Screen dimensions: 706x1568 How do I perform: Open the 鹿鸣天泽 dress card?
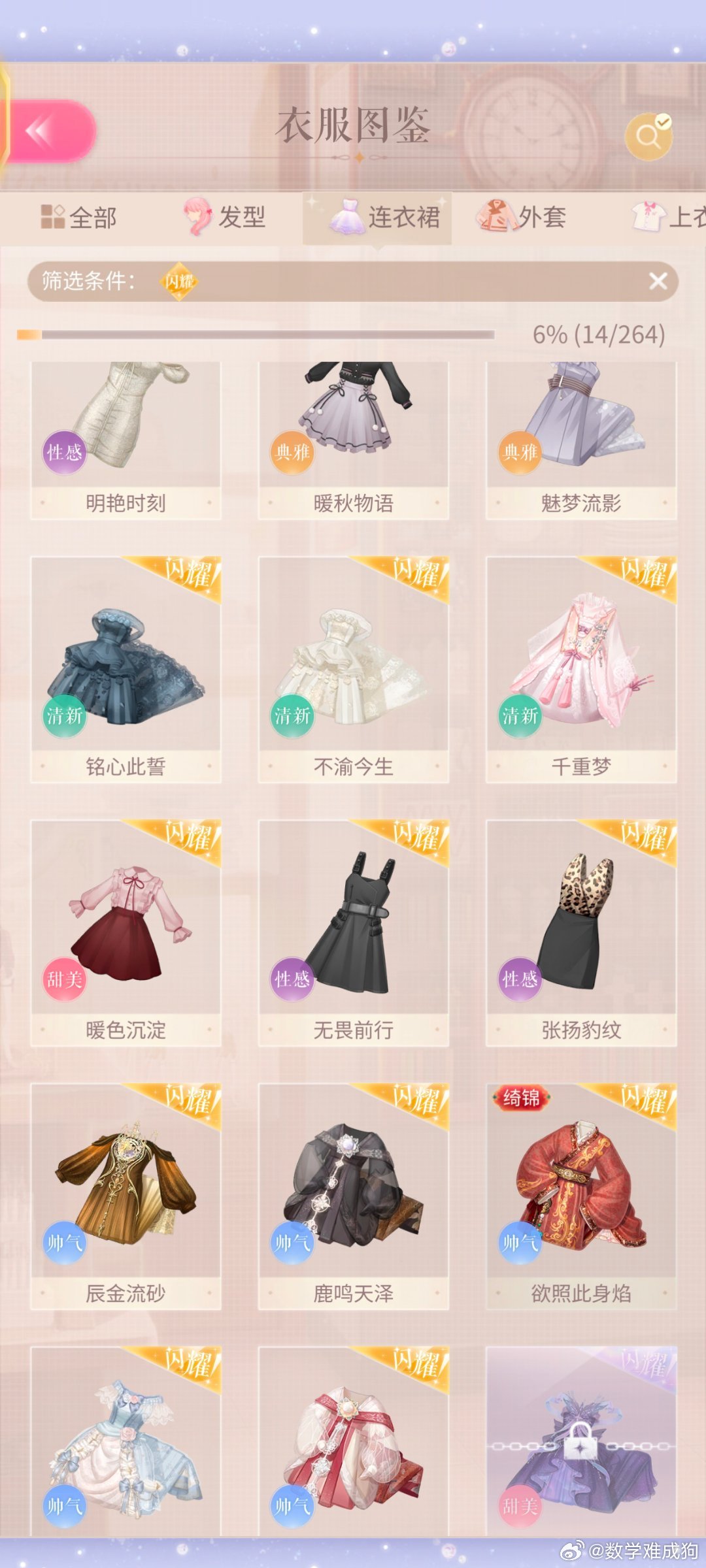pos(354,1196)
